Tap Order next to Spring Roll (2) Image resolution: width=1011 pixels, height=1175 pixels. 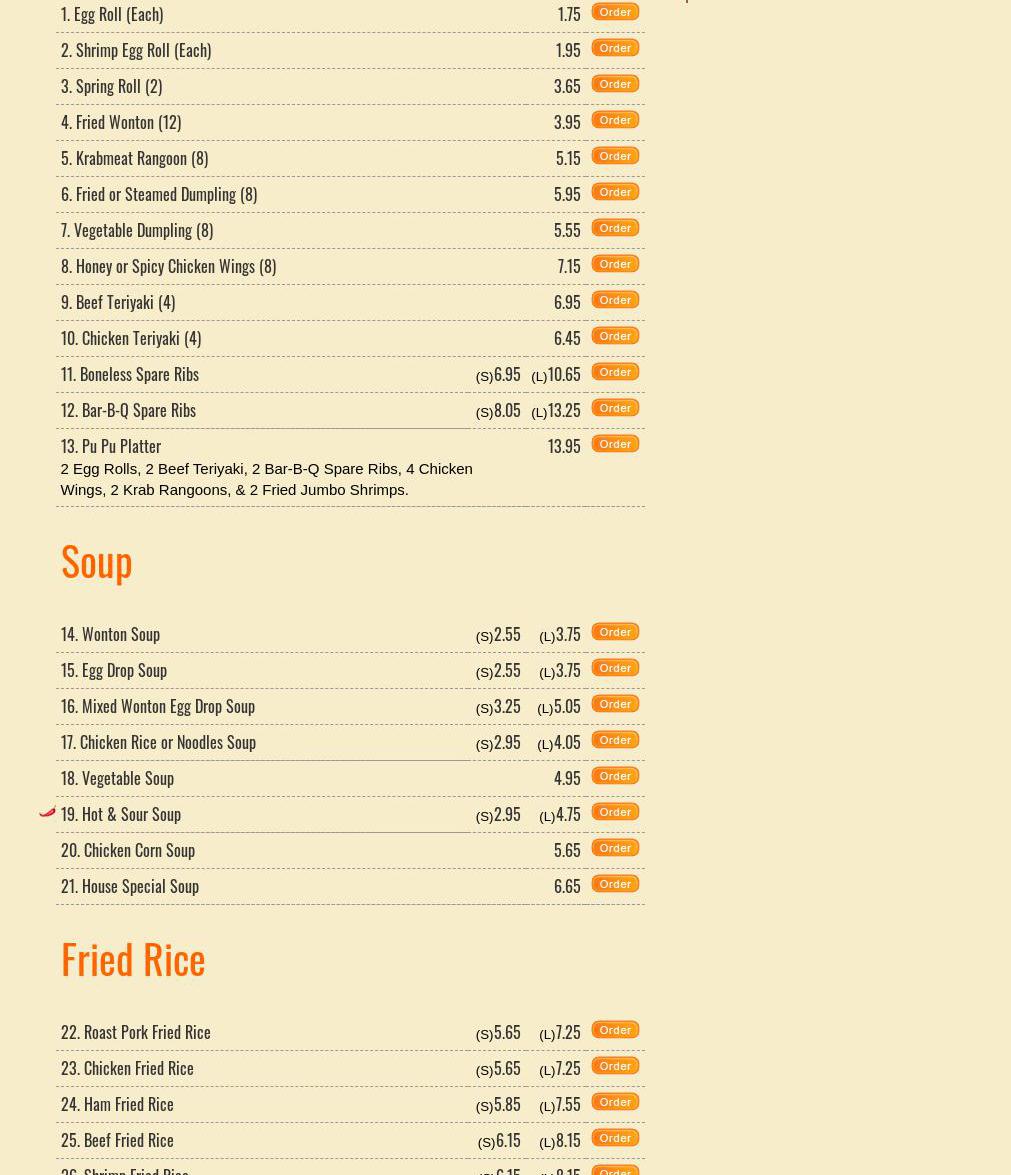[x=615, y=84]
